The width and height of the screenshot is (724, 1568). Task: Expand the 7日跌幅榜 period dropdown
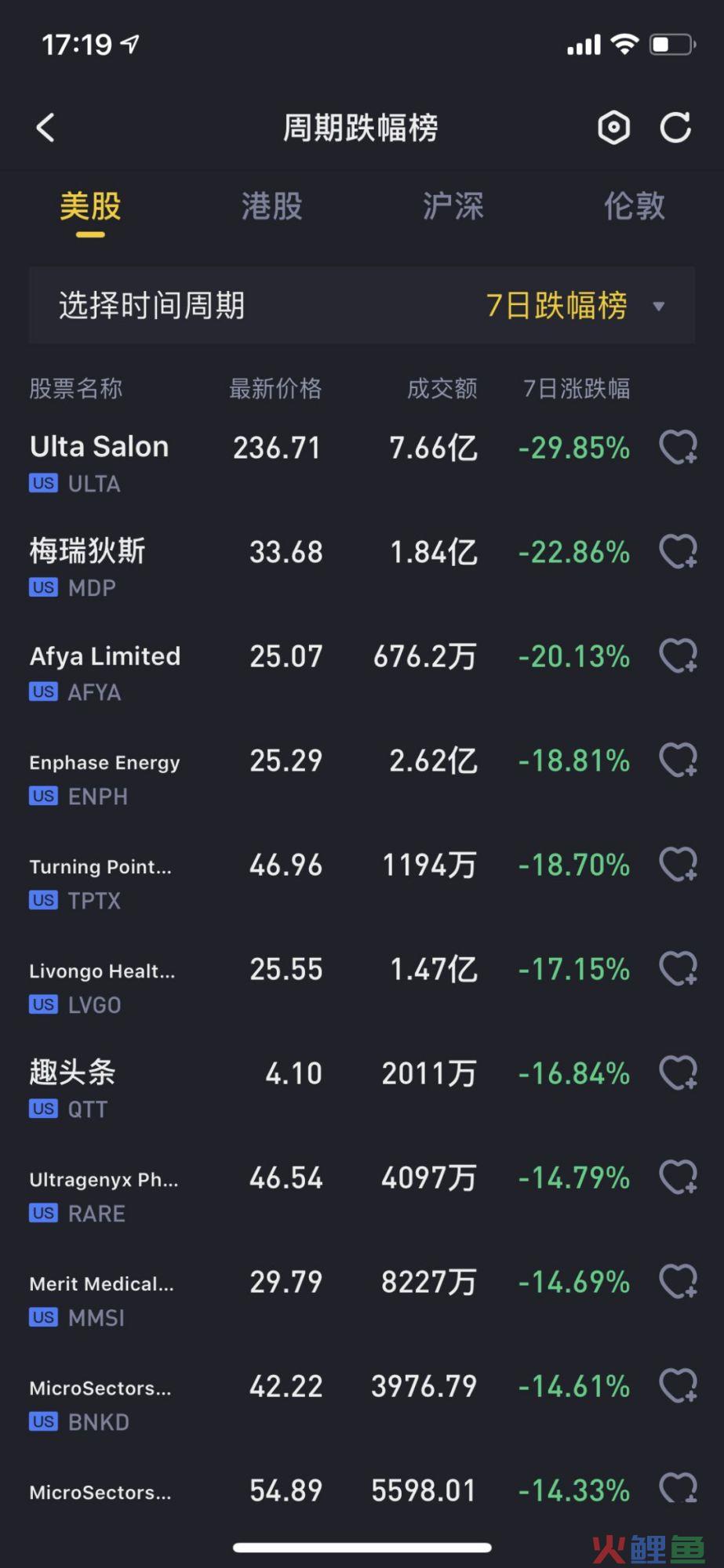pos(575,306)
